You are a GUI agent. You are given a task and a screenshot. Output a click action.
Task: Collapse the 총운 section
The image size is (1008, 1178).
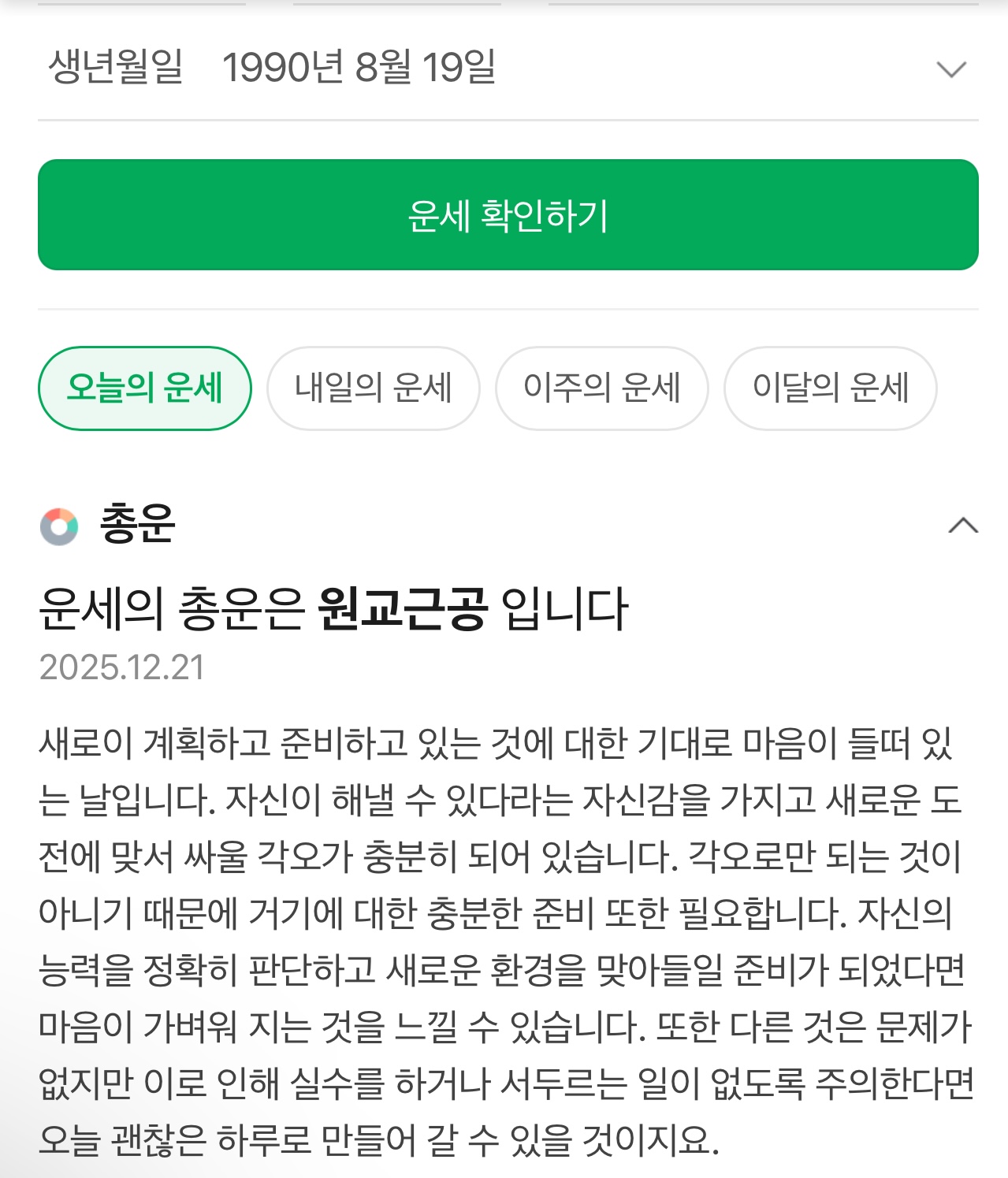click(962, 526)
